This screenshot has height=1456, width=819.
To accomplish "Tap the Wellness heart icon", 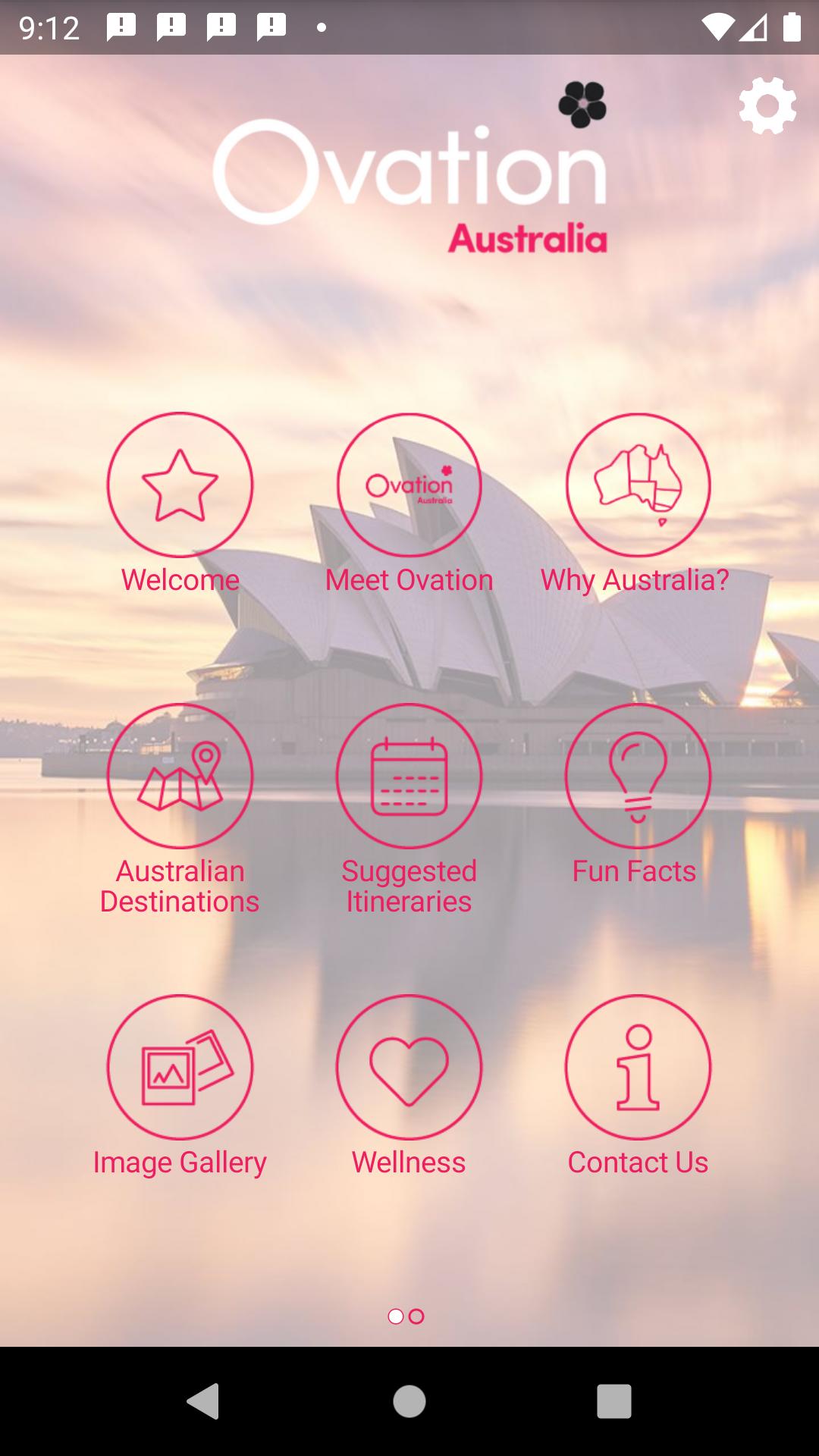I will coord(409,1066).
